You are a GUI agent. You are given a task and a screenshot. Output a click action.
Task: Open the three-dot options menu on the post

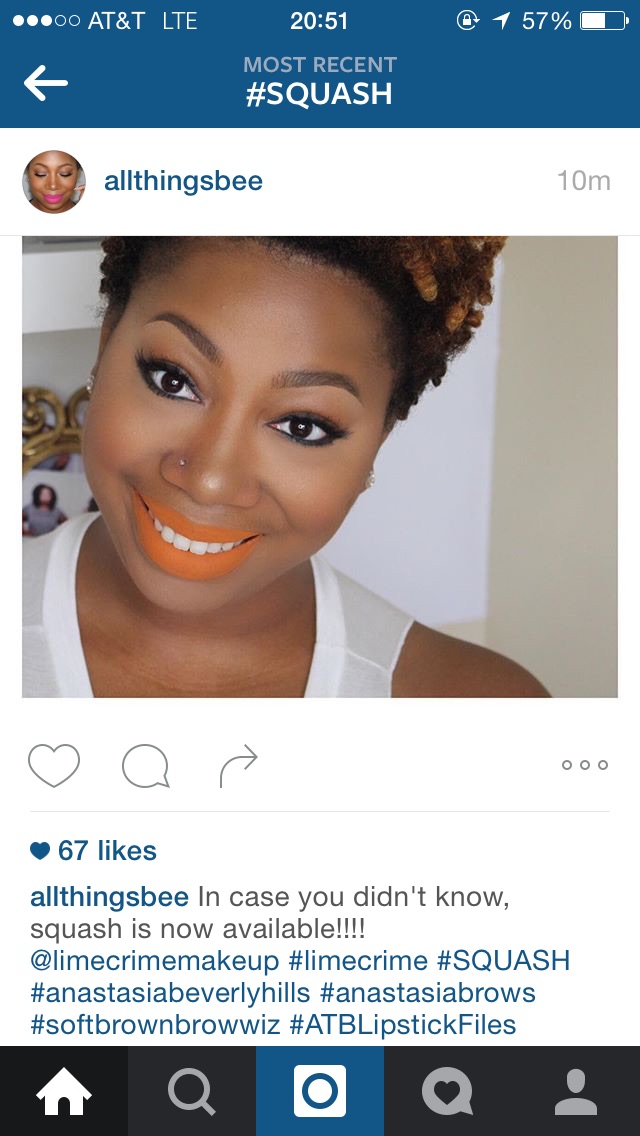point(585,765)
